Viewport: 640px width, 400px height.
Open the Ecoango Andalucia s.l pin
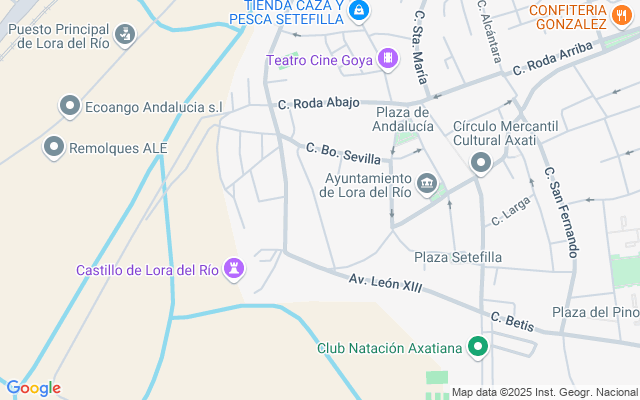tap(70, 106)
